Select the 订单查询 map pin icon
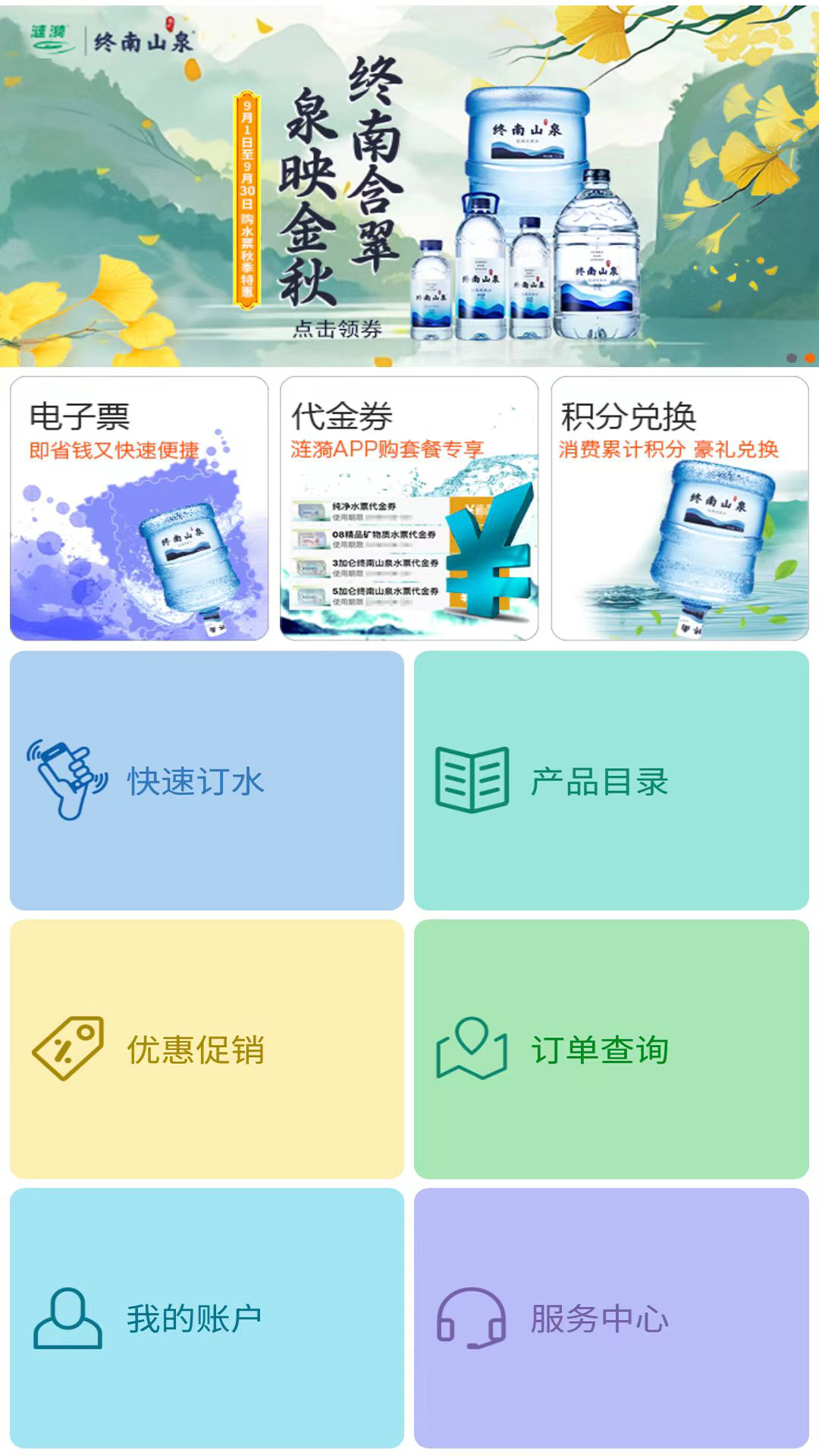819x1456 pixels. click(470, 1050)
